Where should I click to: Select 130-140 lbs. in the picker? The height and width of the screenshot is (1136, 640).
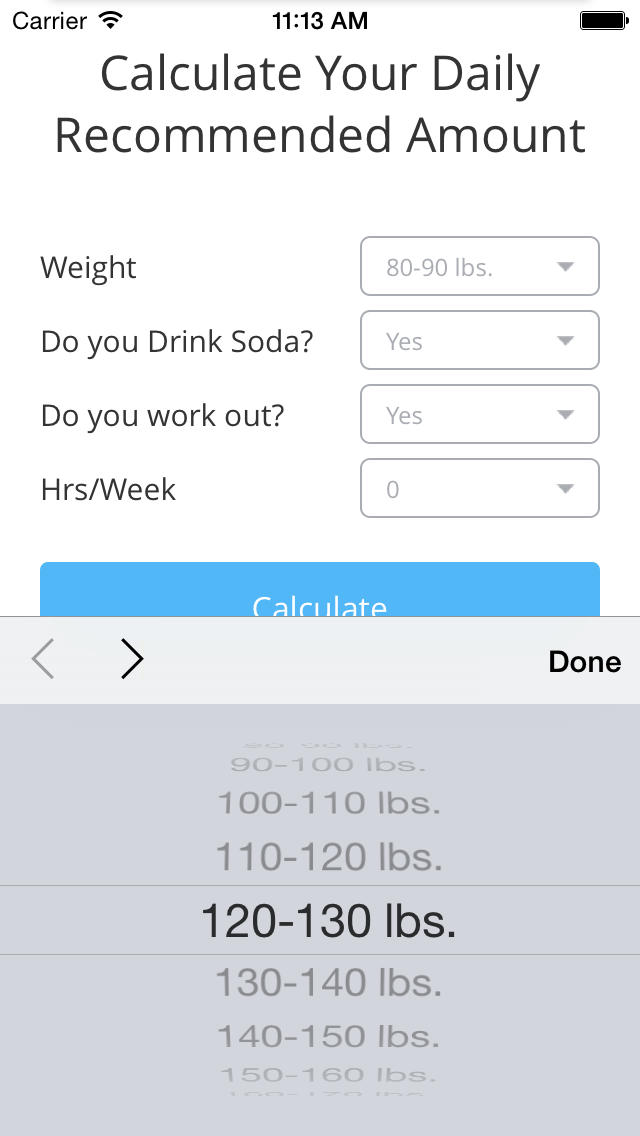click(x=329, y=982)
